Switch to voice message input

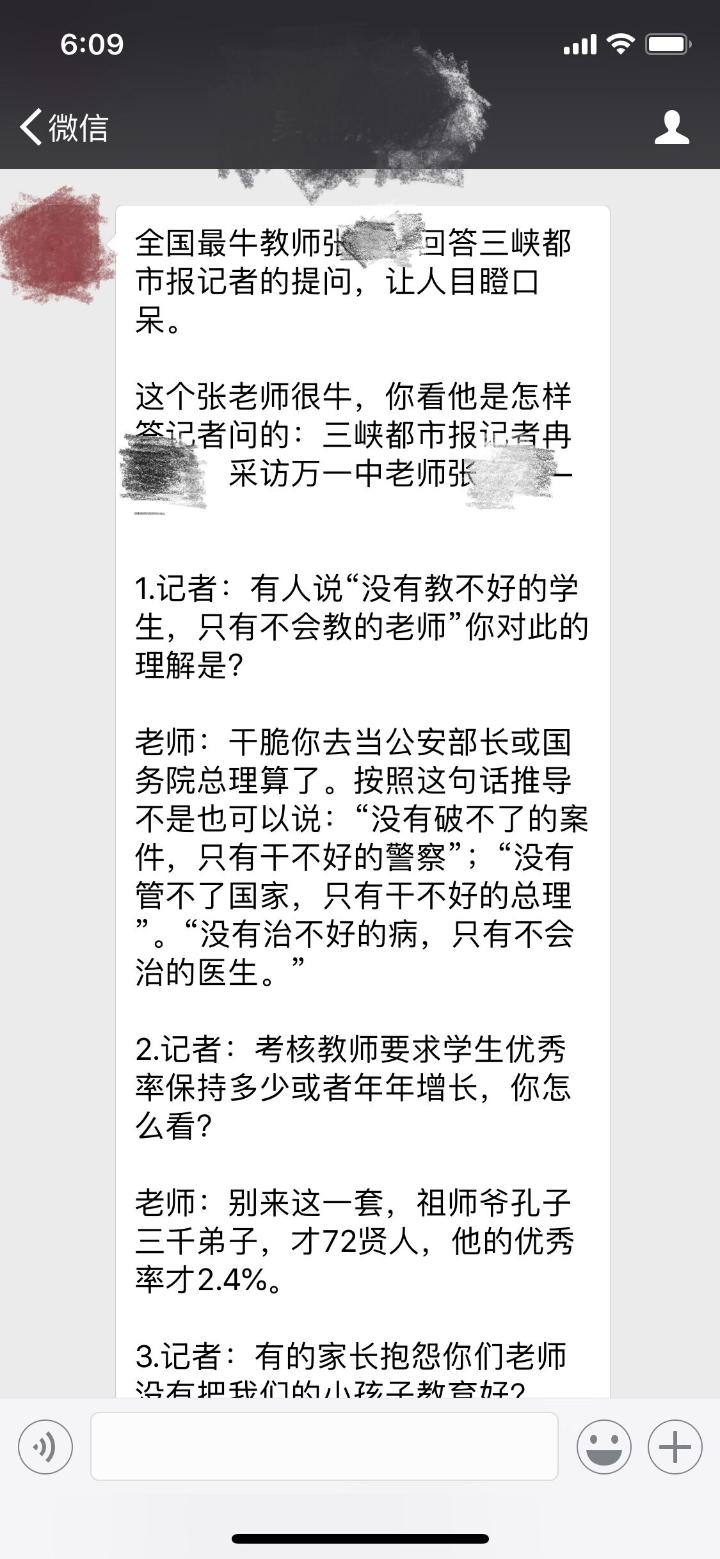45,1447
